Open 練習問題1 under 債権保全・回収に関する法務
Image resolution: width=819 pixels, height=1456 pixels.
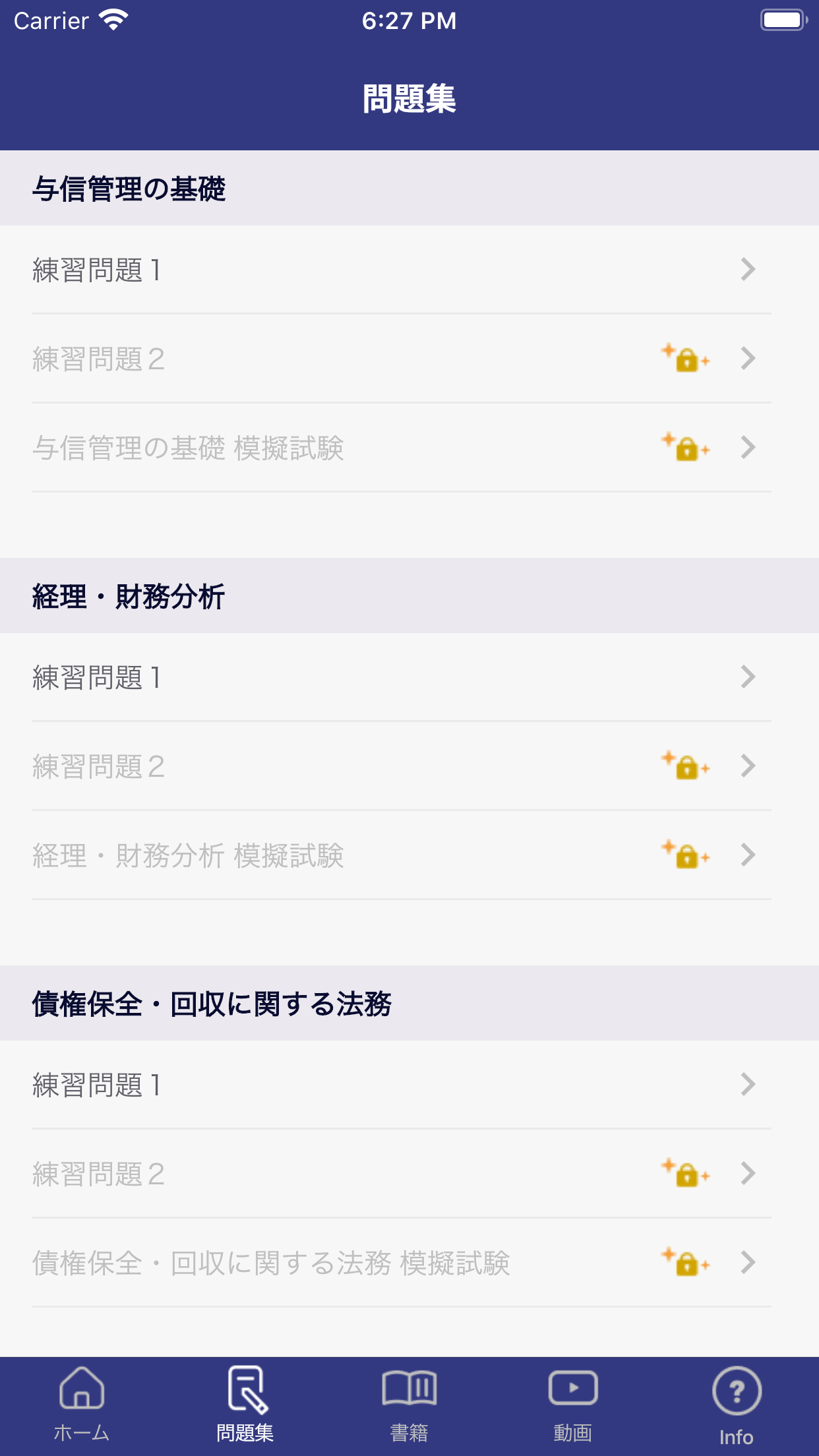(x=409, y=1085)
